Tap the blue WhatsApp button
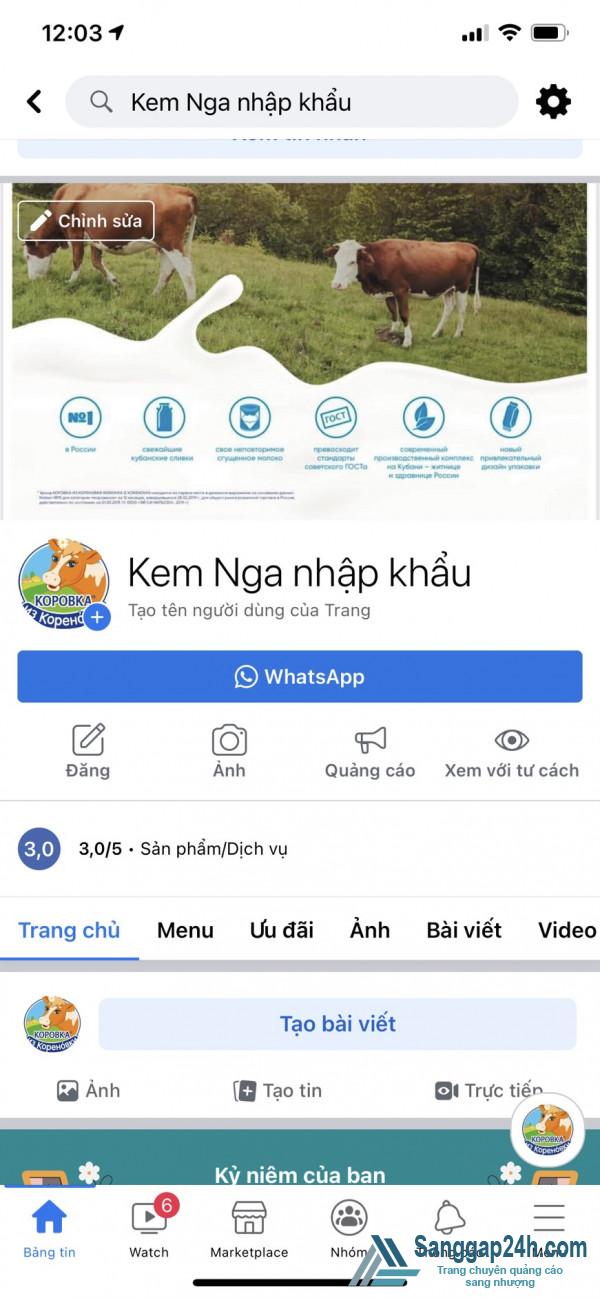Viewport: 600px width, 1298px height. click(x=299, y=677)
